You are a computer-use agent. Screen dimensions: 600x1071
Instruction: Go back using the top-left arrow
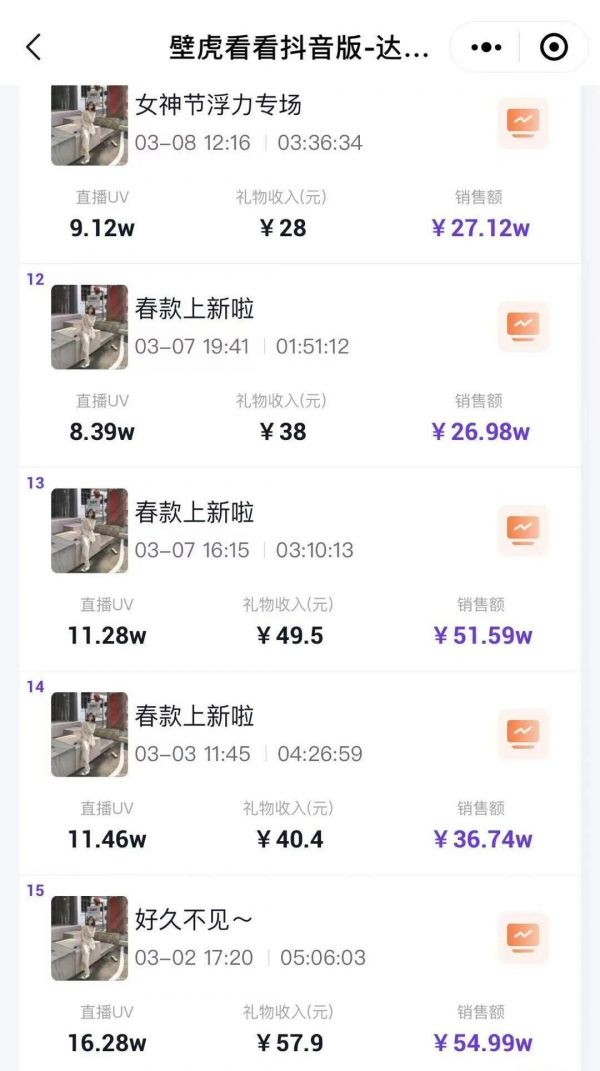pos(33,47)
